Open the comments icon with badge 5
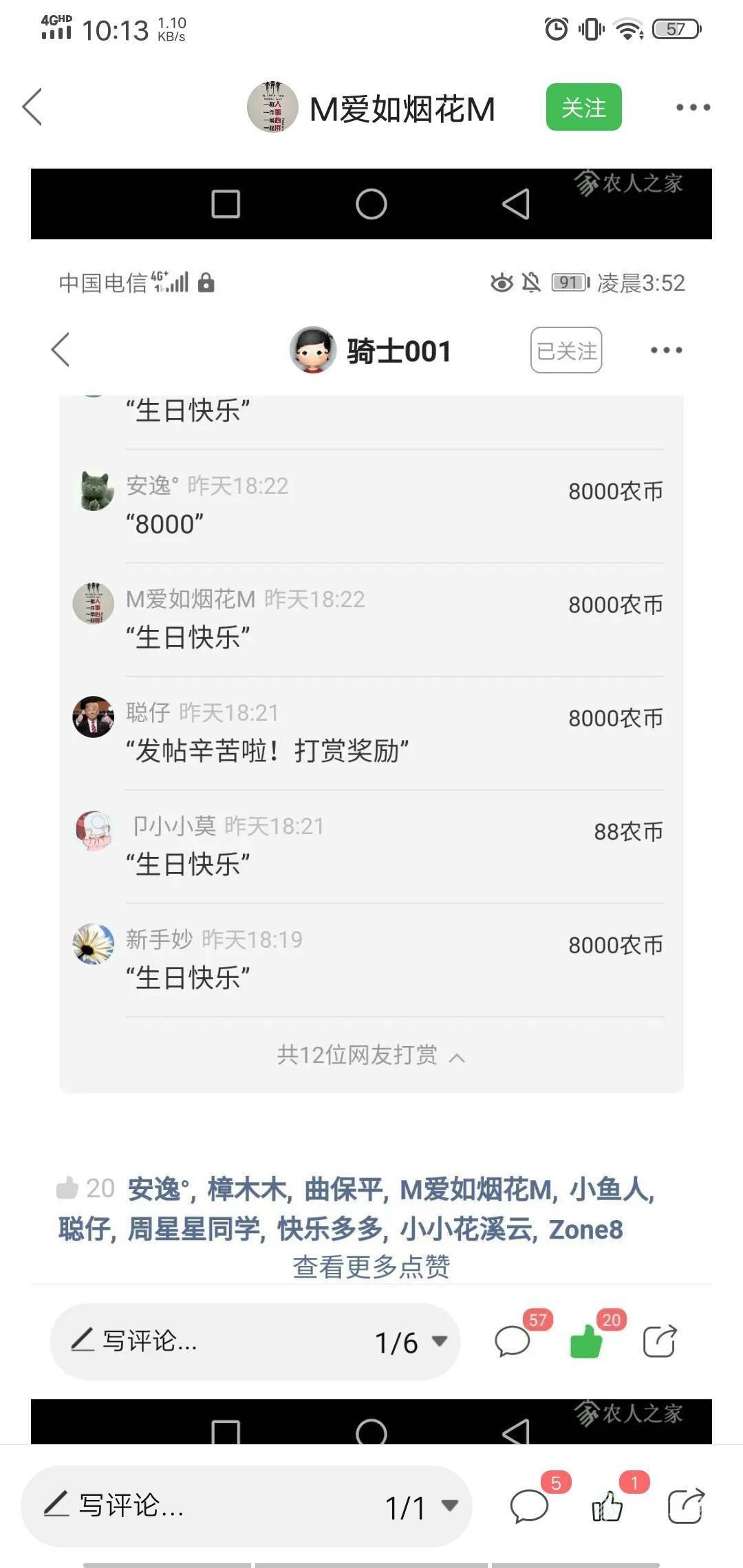743x1568 pixels. click(x=530, y=1506)
